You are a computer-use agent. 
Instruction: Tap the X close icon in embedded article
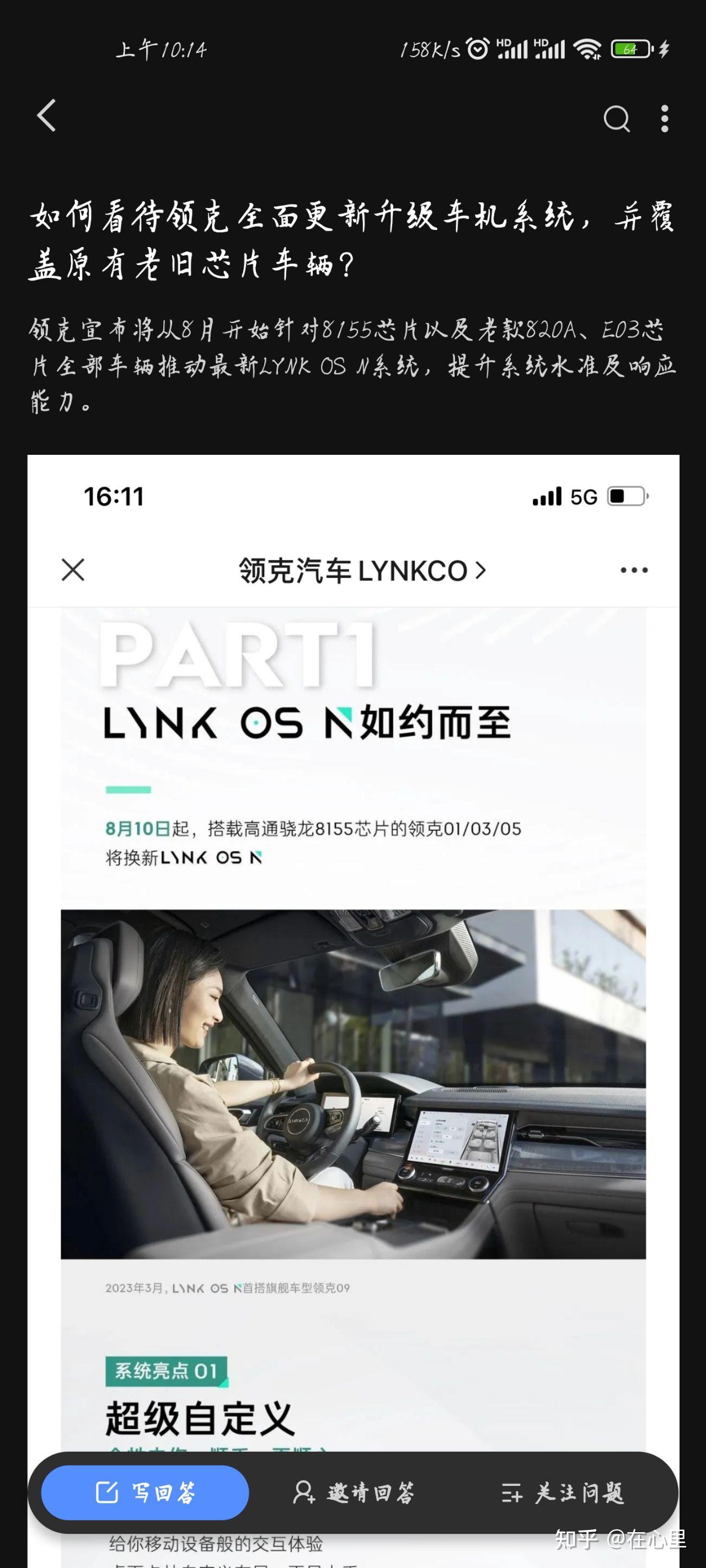(x=72, y=570)
